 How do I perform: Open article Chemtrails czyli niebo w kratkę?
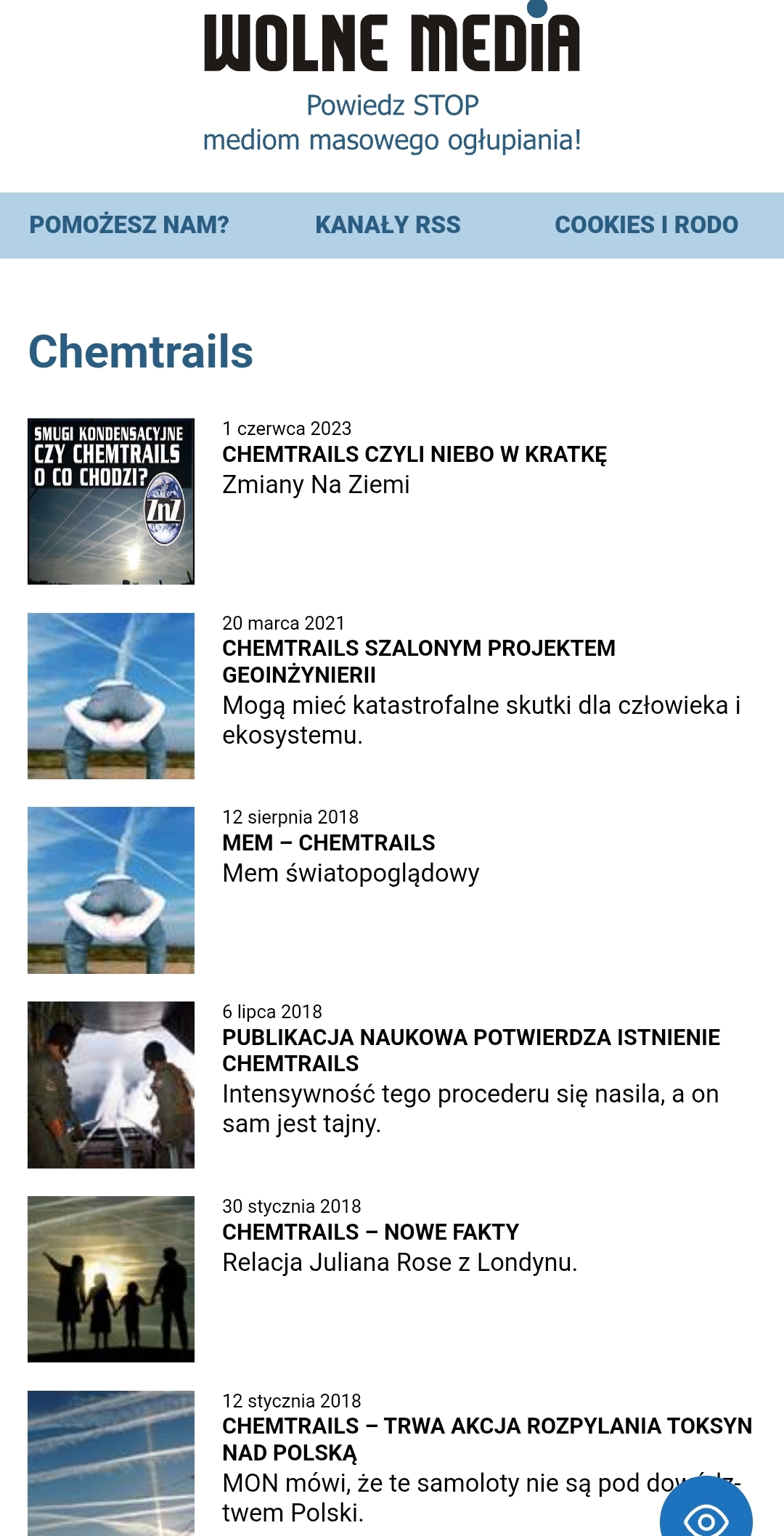[x=414, y=455]
